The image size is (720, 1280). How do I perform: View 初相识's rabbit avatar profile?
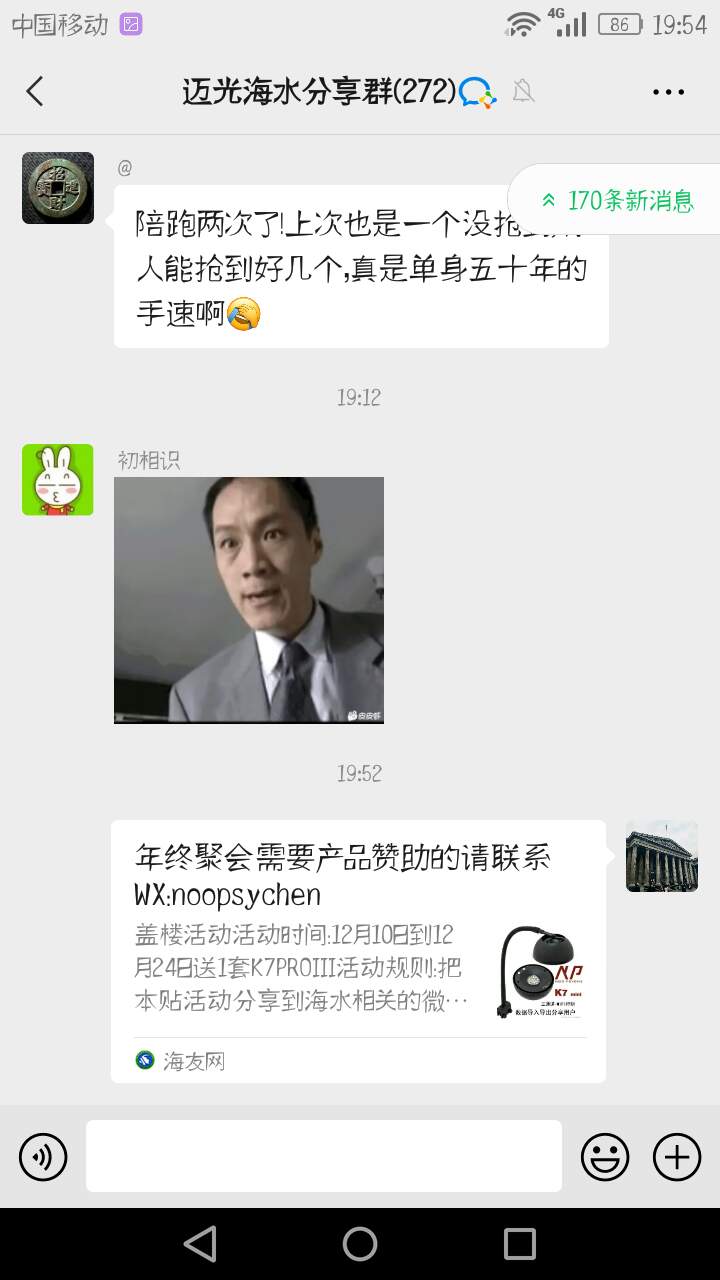tap(58, 480)
